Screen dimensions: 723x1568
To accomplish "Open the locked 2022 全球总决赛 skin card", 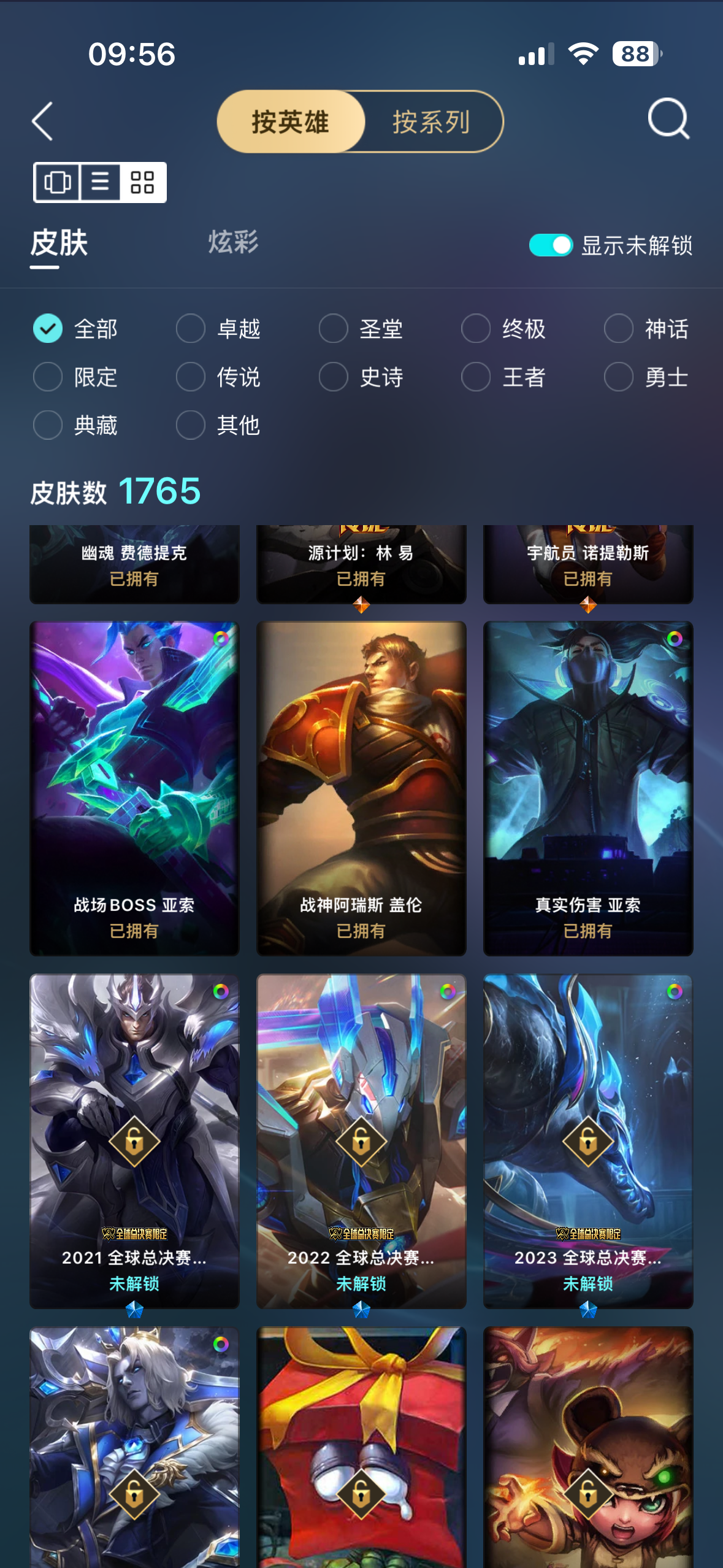I will click(x=361, y=1141).
